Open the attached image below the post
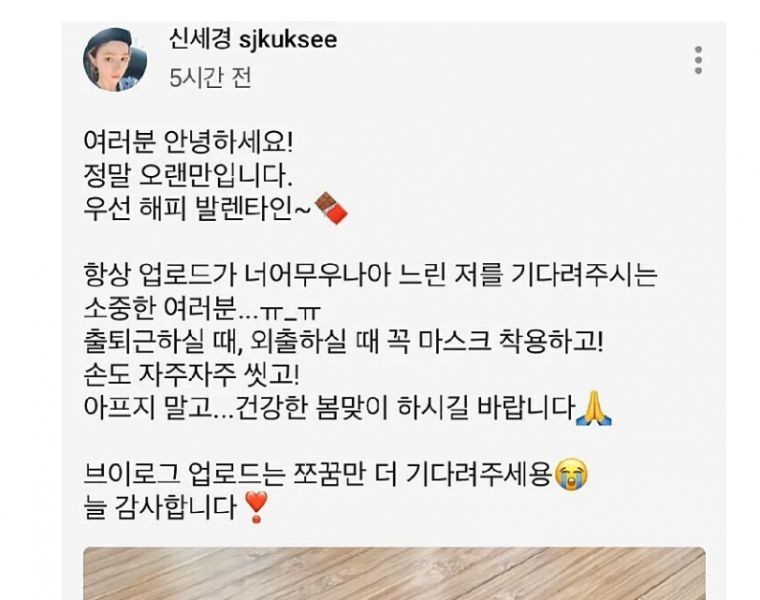The height and width of the screenshot is (600, 760). (x=394, y=574)
